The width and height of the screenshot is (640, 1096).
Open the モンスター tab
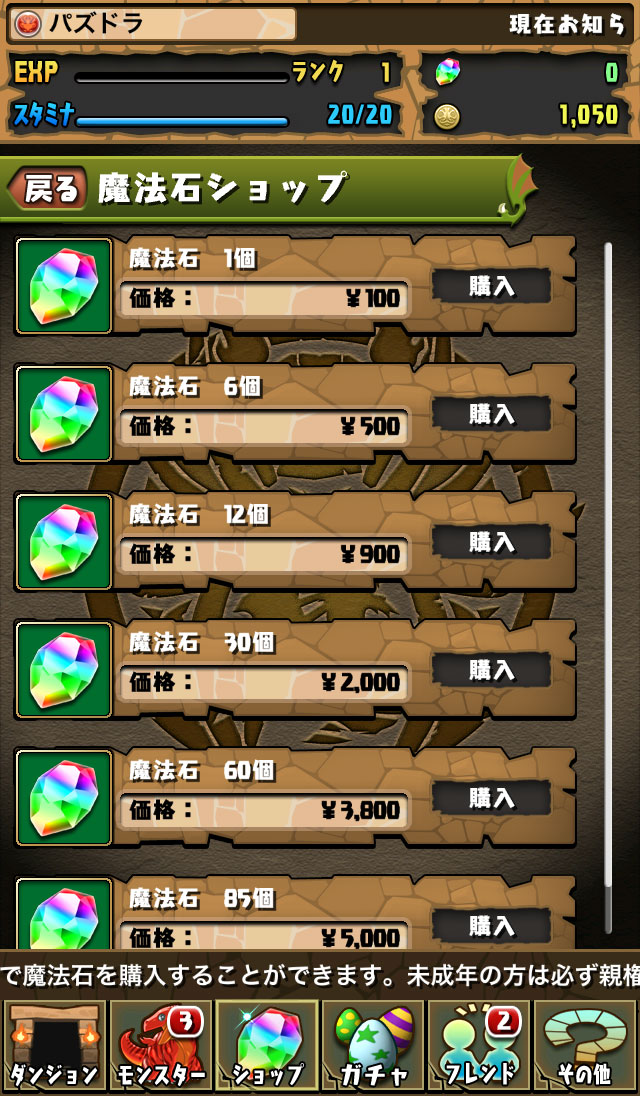[x=160, y=1046]
